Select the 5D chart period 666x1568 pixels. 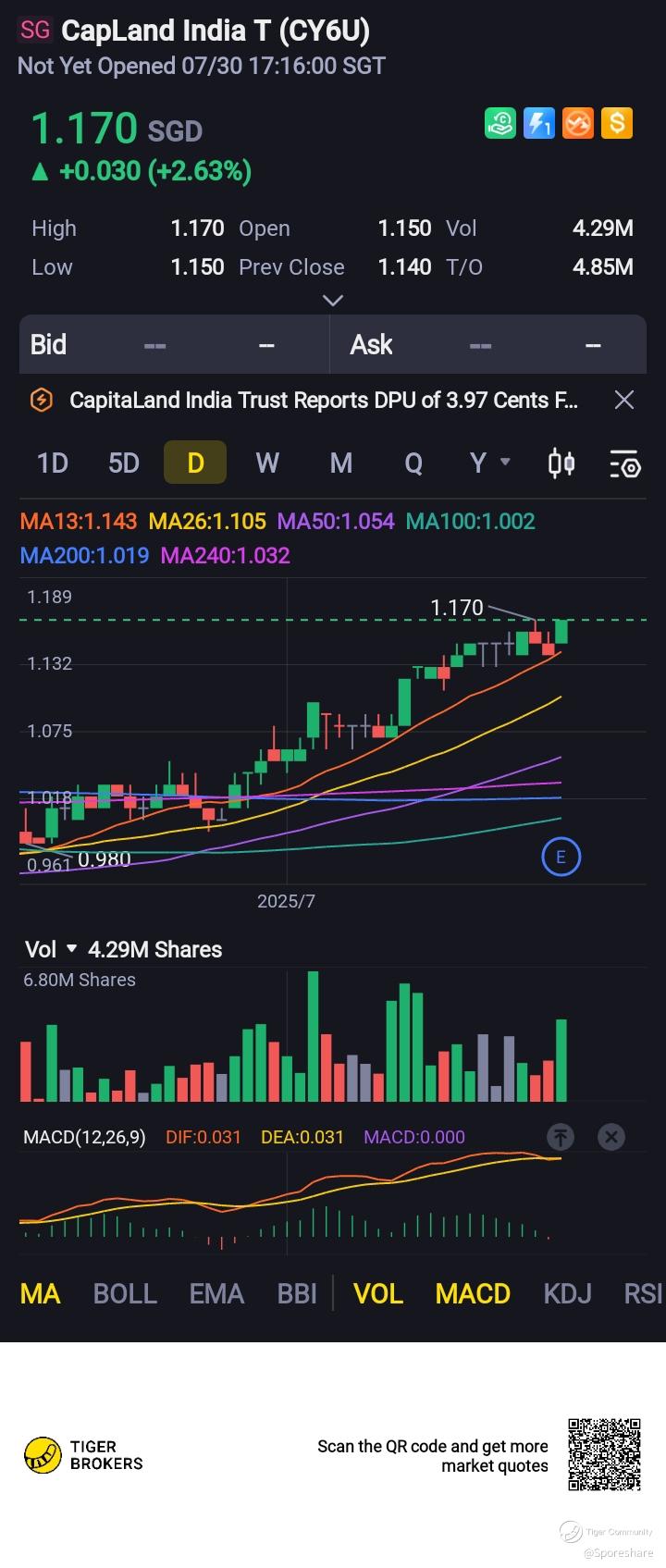pyautogui.click(x=124, y=463)
